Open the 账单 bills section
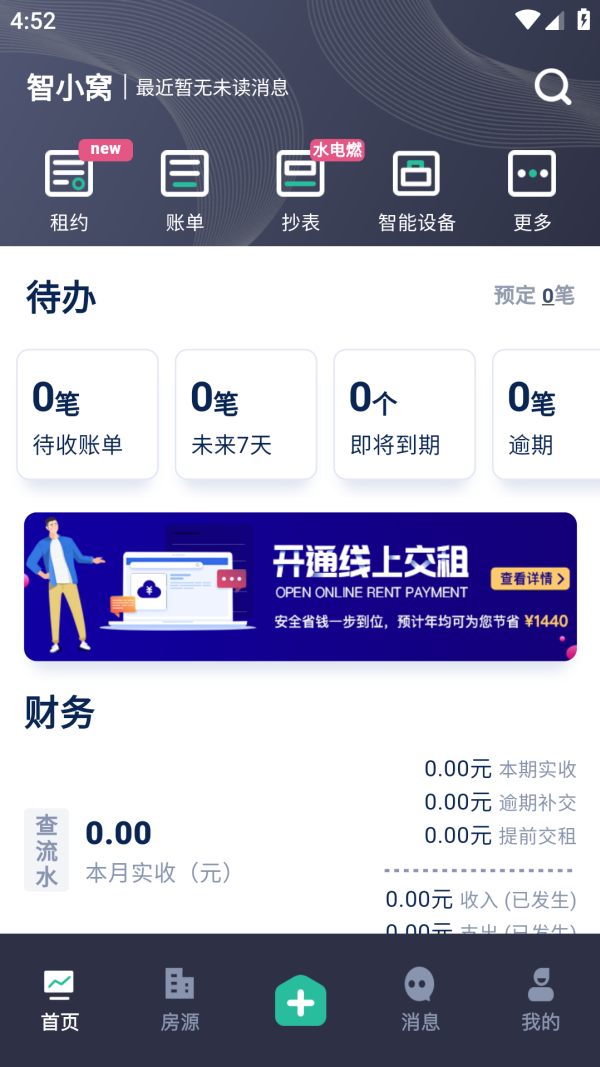The height and width of the screenshot is (1067, 600). 185,191
